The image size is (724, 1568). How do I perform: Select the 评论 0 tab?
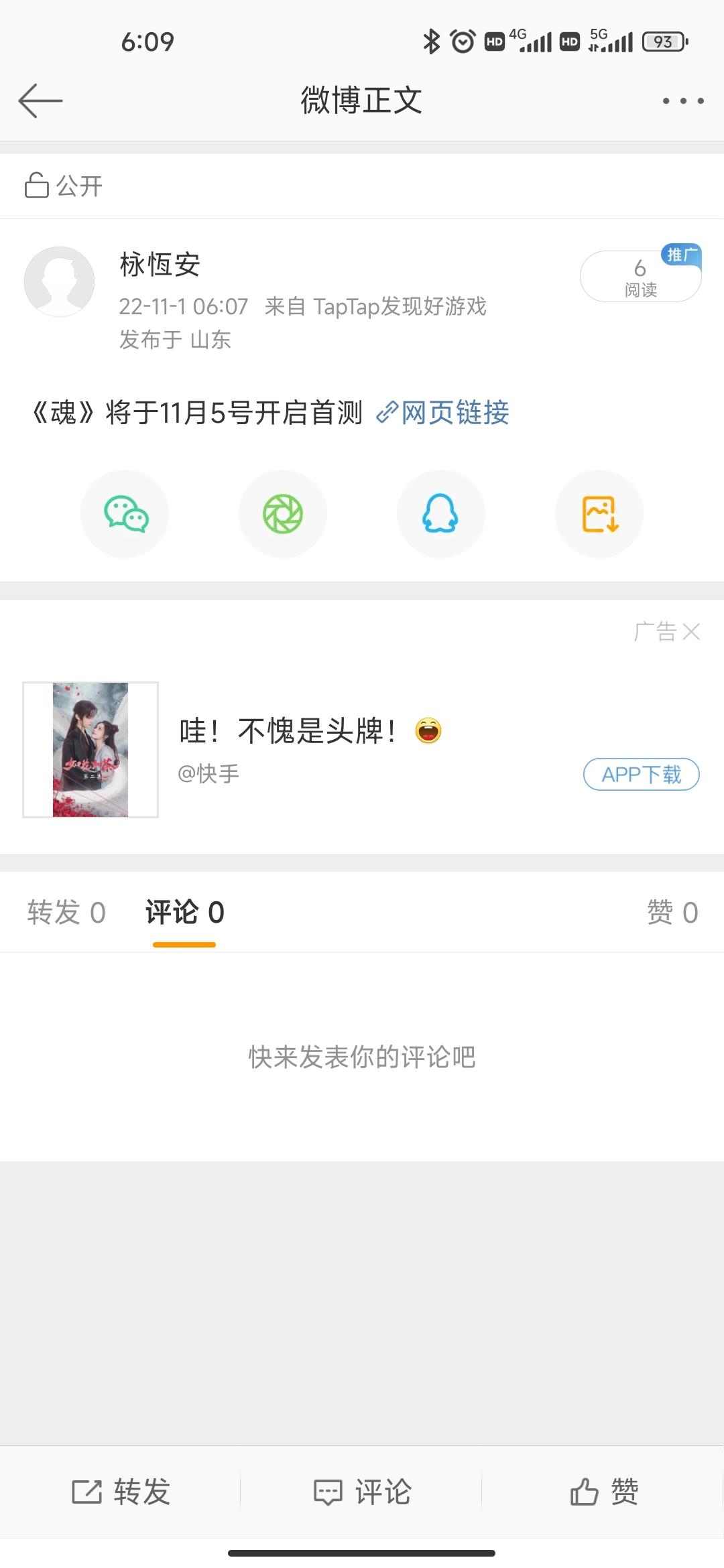pyautogui.click(x=184, y=913)
